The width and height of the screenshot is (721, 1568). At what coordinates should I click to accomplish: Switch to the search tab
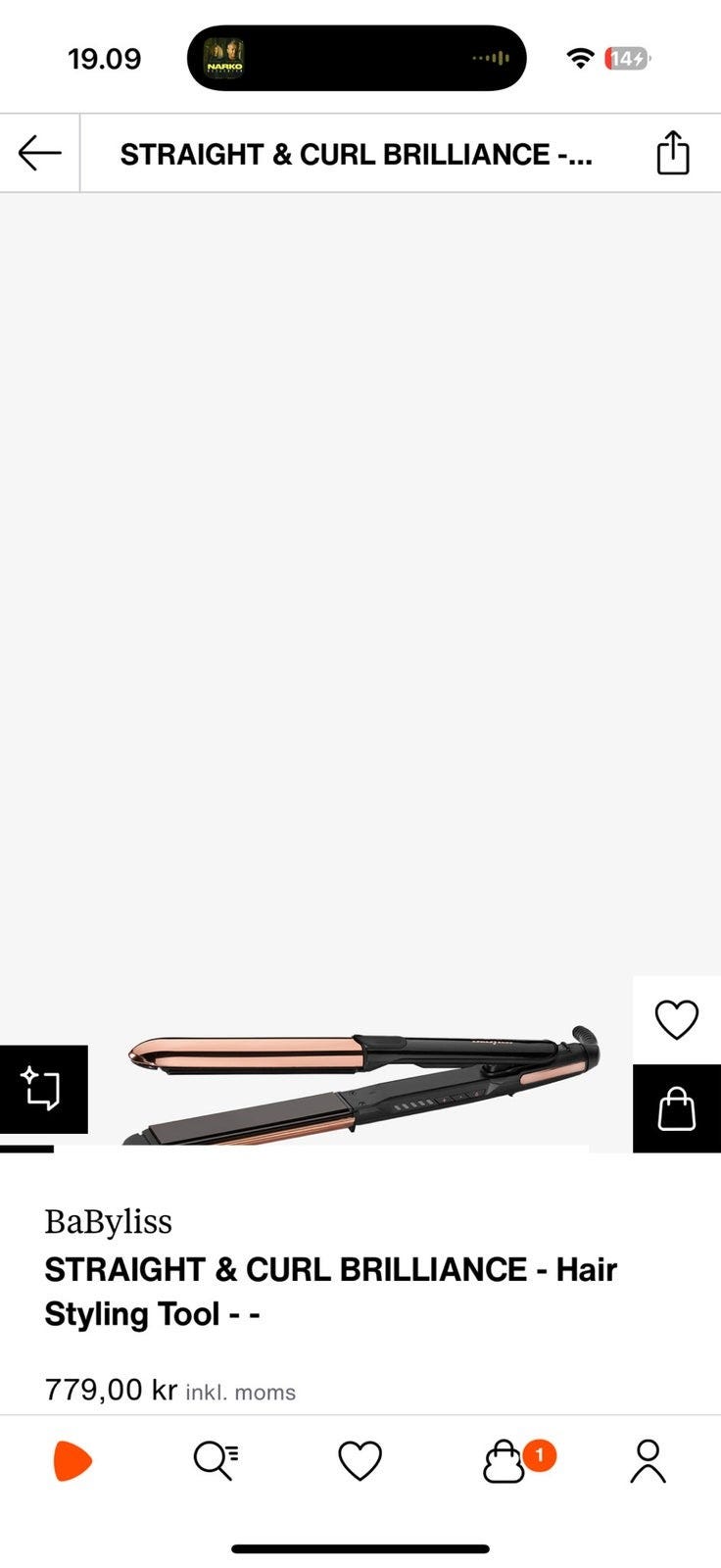coord(216,1460)
